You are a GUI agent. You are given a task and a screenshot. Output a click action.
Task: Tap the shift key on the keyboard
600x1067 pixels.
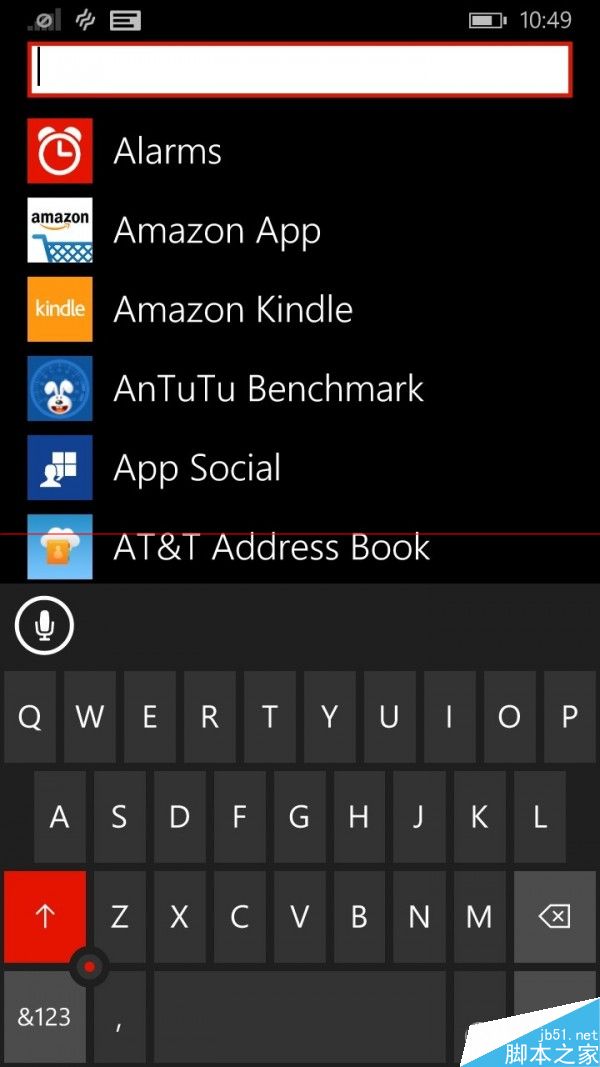coord(44,916)
